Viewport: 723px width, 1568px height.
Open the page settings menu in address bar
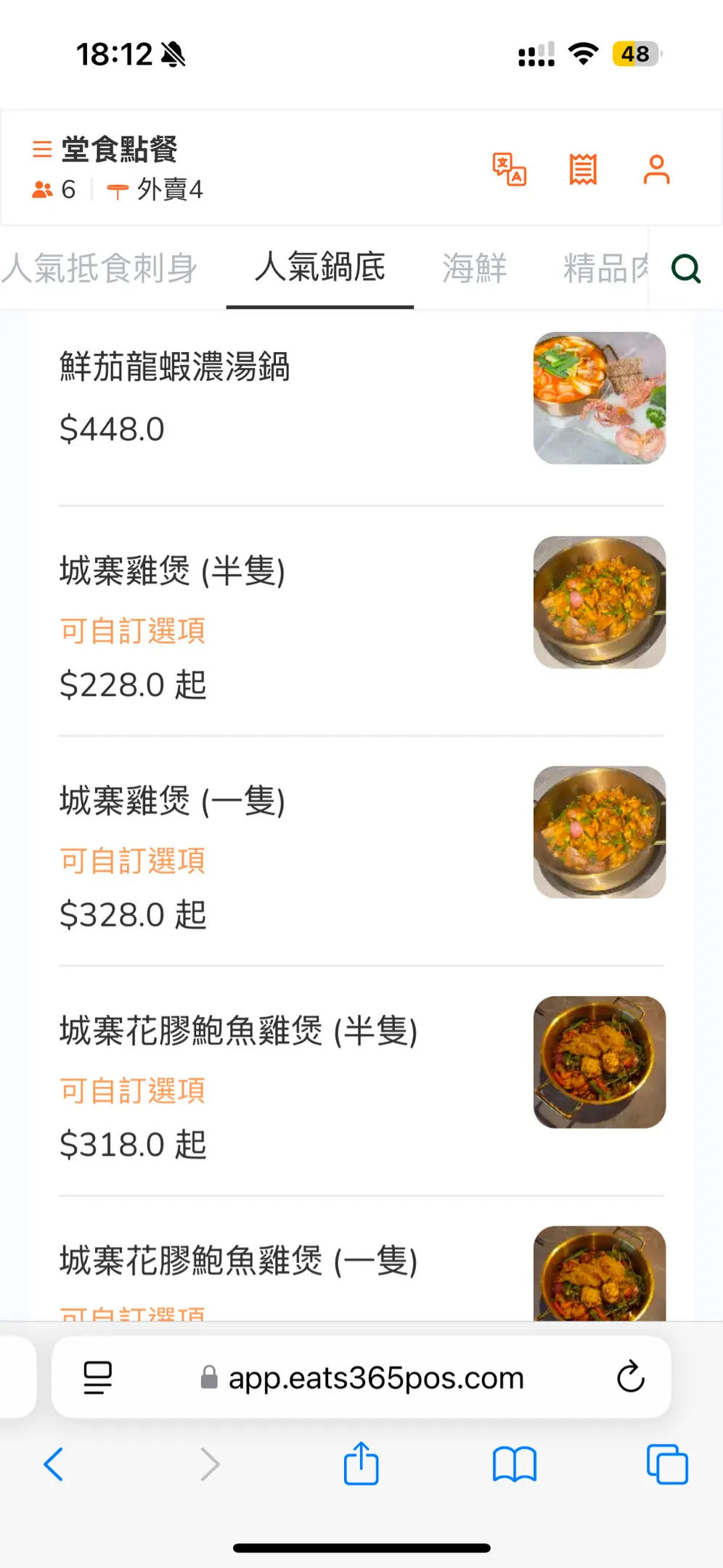pyautogui.click(x=98, y=1377)
